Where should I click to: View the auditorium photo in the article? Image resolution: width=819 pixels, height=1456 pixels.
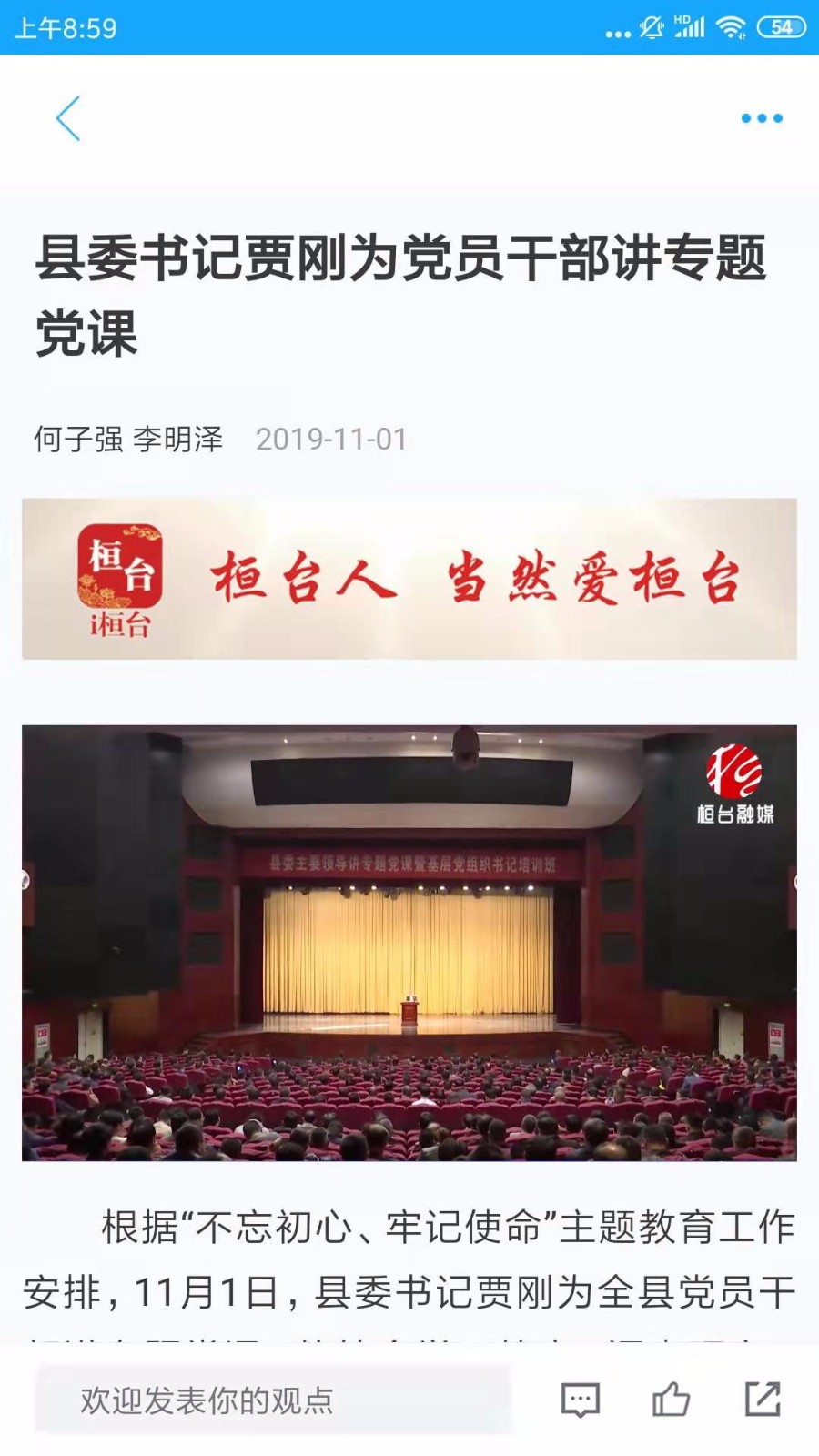tap(409, 943)
